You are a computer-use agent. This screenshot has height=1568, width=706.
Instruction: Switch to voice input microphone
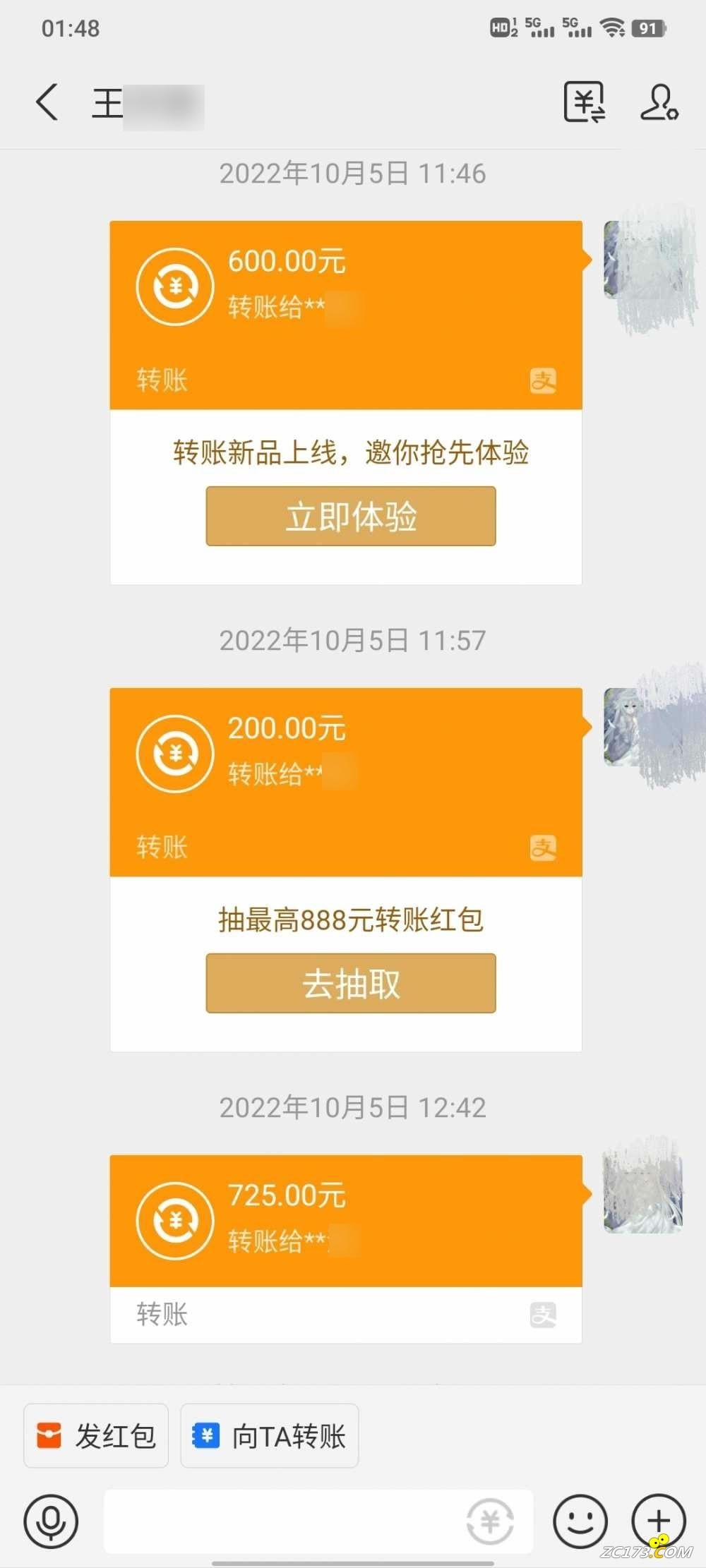click(51, 1521)
